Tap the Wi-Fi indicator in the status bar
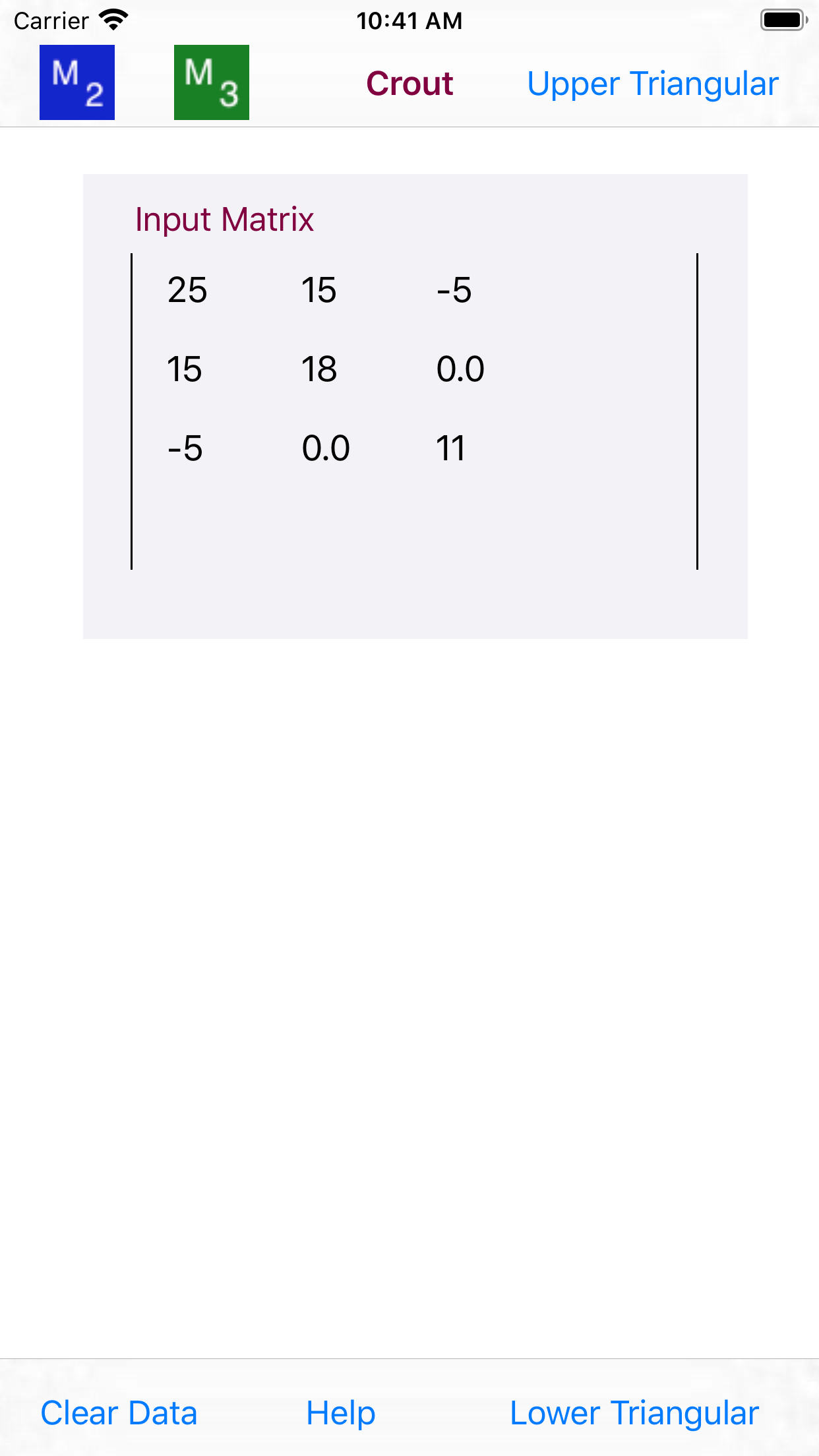Image resolution: width=819 pixels, height=1456 pixels. click(x=113, y=19)
